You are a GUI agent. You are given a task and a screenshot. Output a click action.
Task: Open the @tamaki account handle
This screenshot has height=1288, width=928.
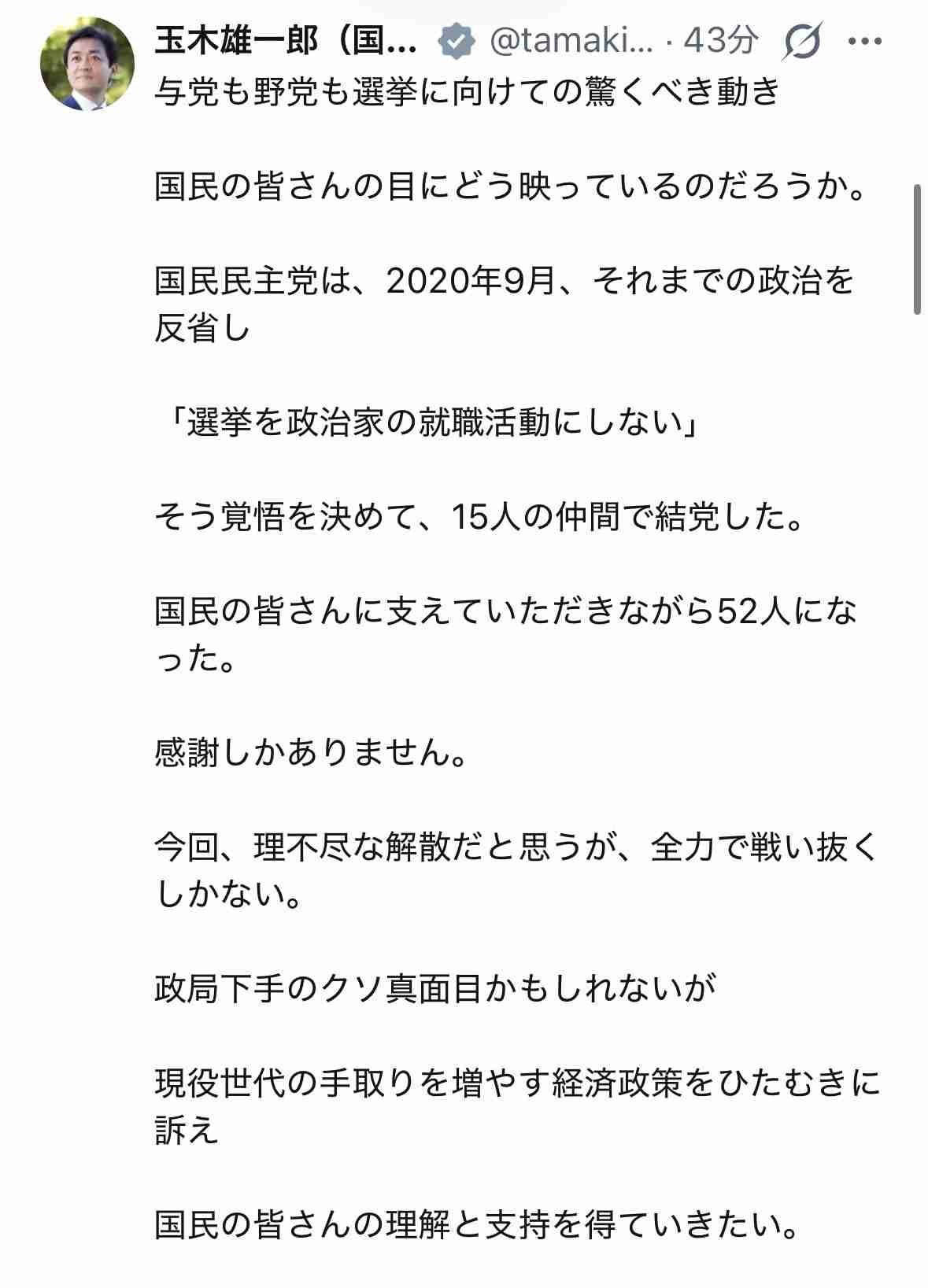click(x=571, y=41)
